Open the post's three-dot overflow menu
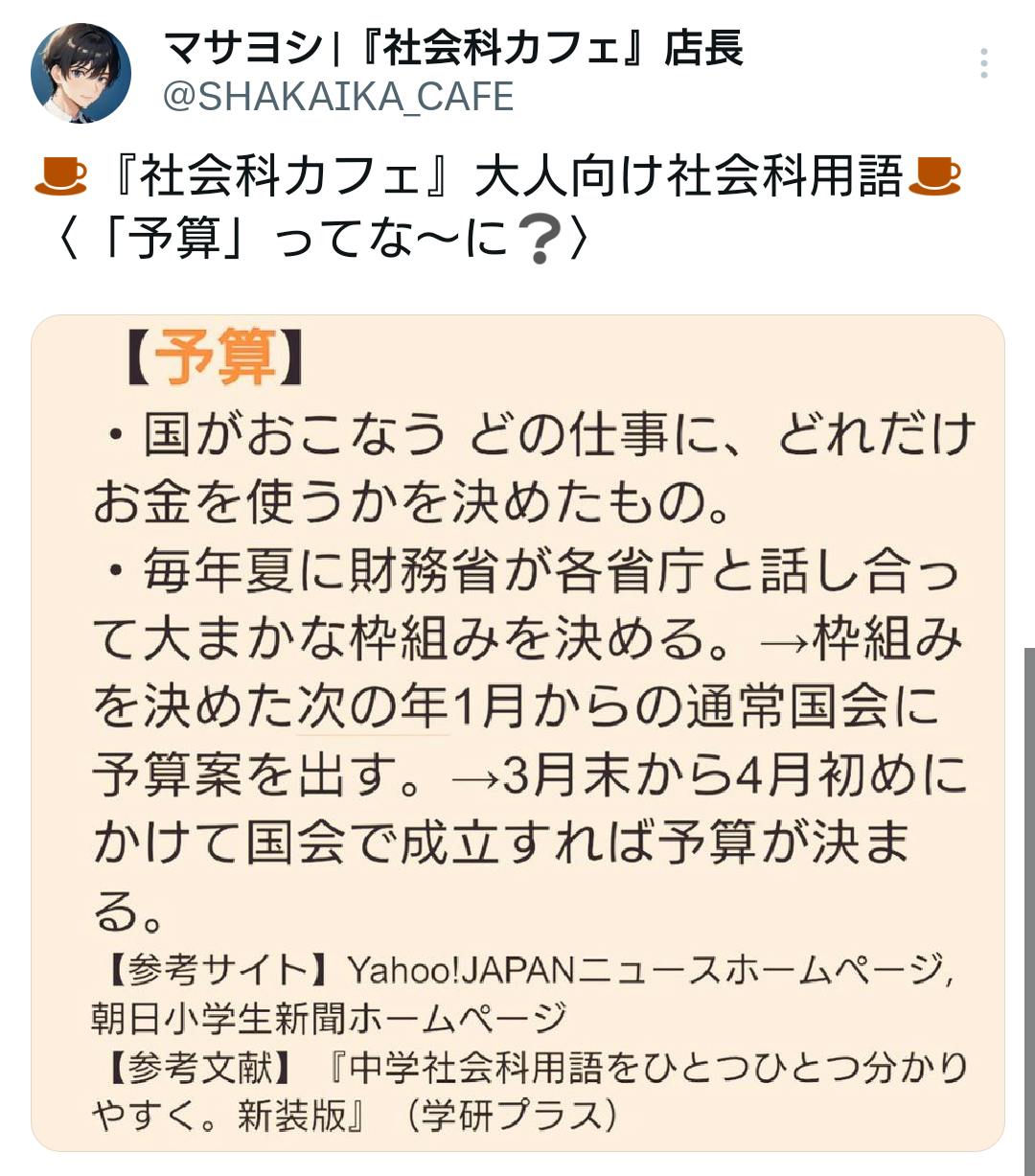1035x1176 pixels. tap(983, 62)
